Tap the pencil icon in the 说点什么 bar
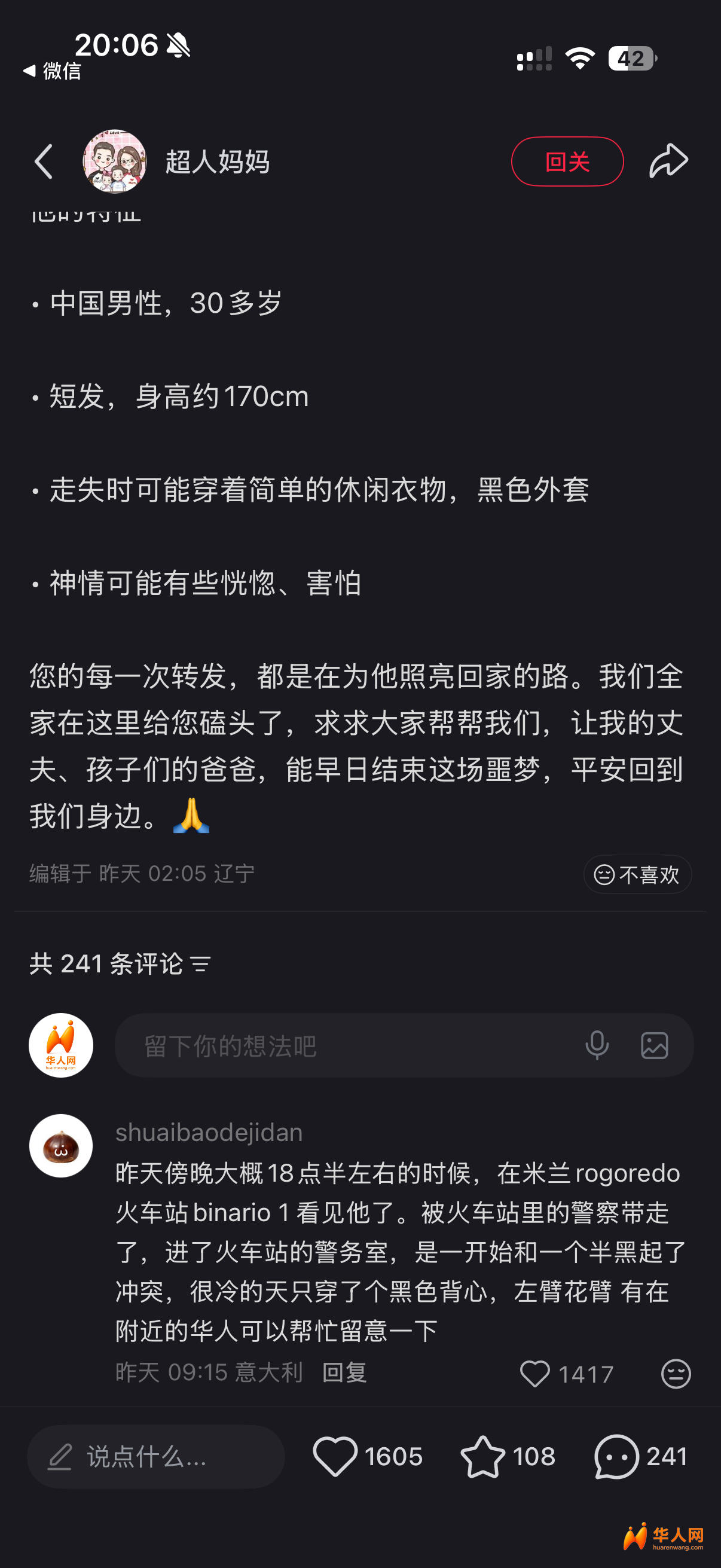The height and width of the screenshot is (1568, 721). click(x=59, y=1457)
